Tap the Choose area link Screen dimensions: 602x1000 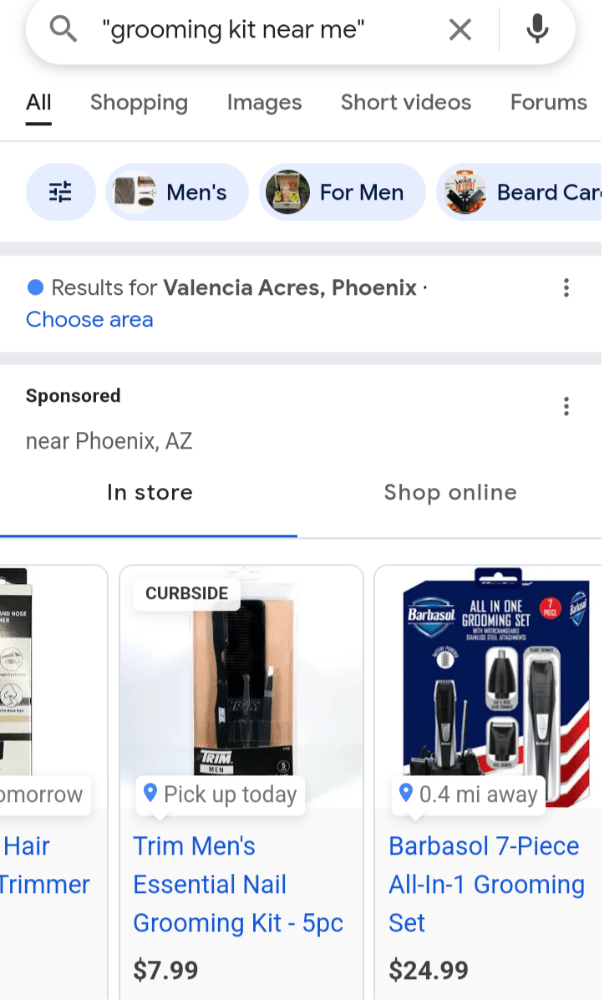90,320
